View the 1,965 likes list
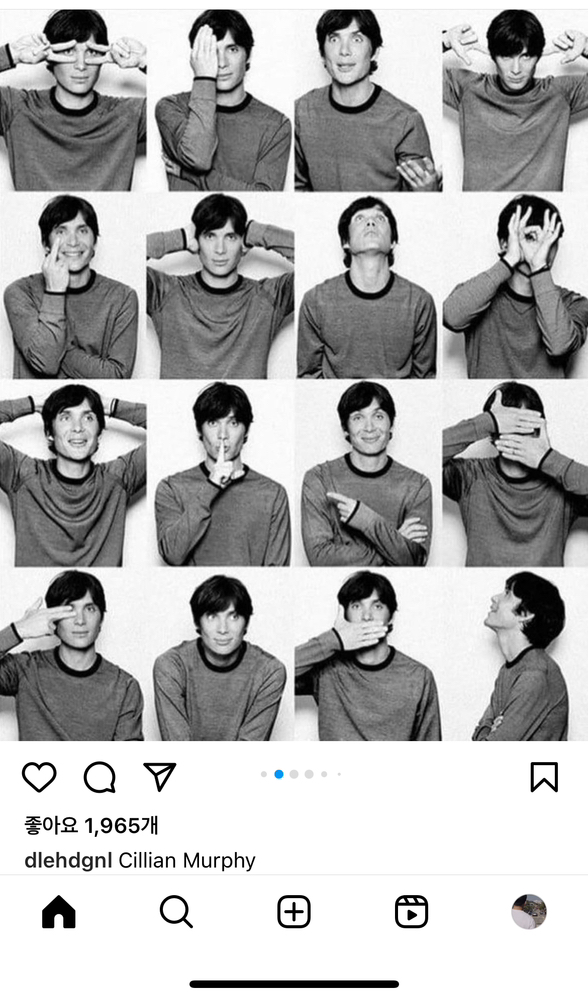The width and height of the screenshot is (588, 1000). (x=91, y=825)
